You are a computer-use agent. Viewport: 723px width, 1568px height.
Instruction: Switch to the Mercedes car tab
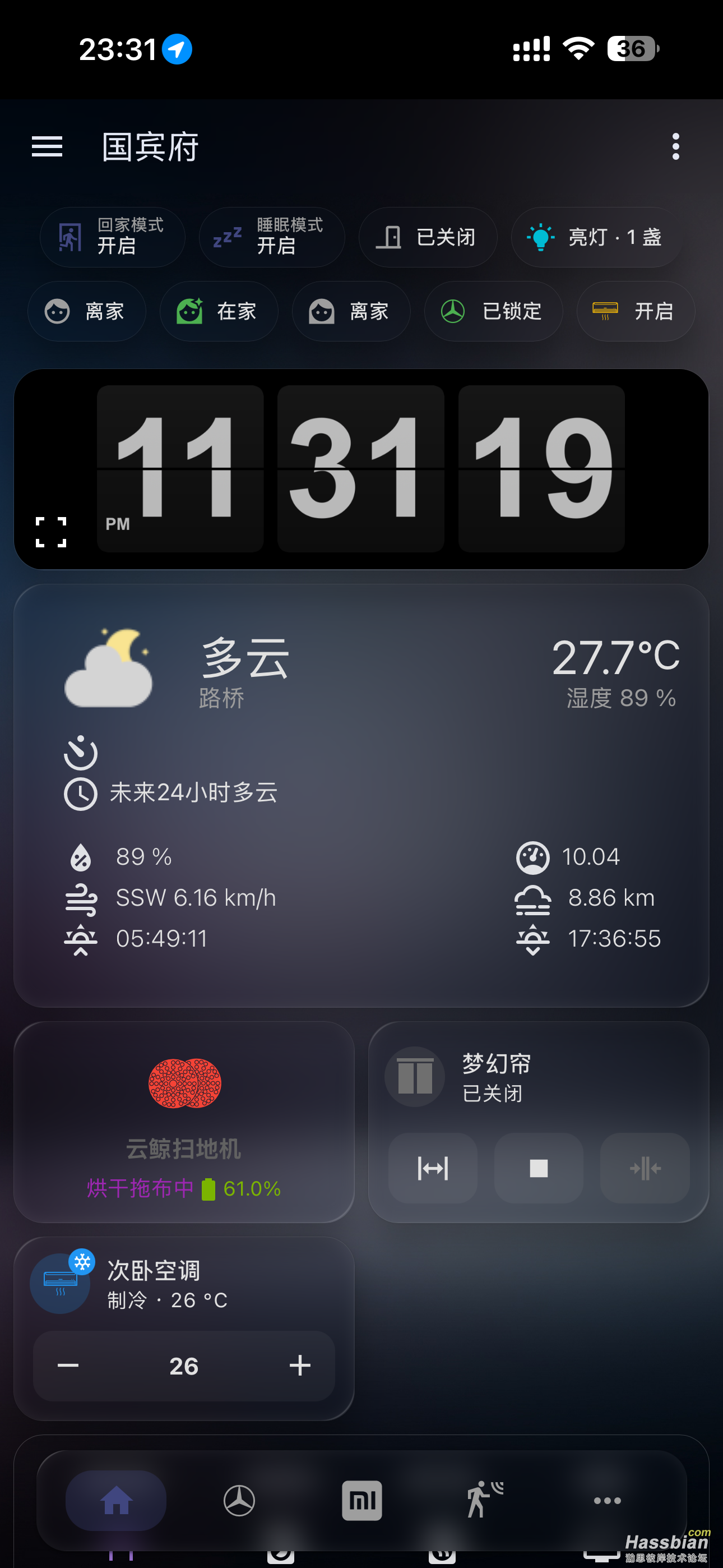coord(239,1501)
